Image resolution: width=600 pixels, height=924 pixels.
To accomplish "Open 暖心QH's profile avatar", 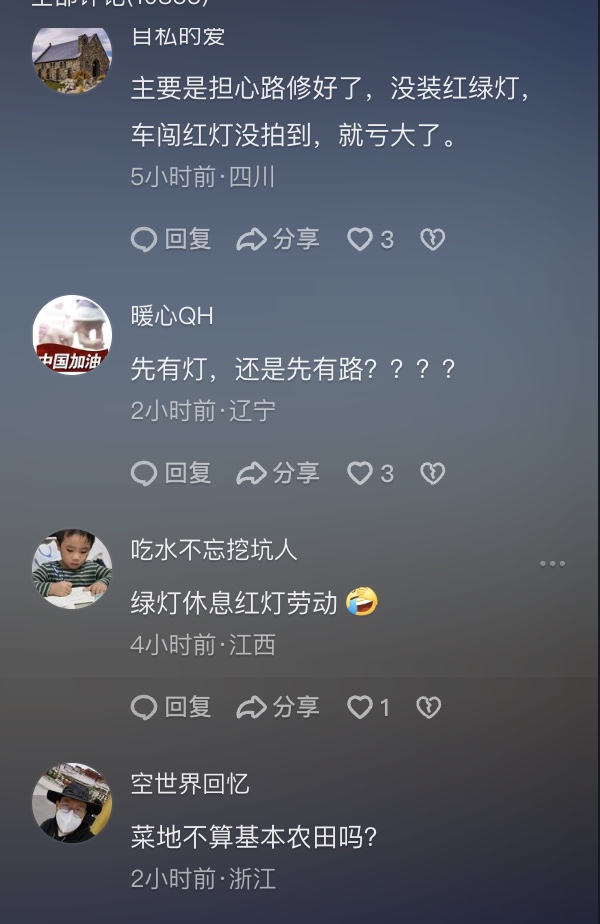I will pyautogui.click(x=72, y=335).
